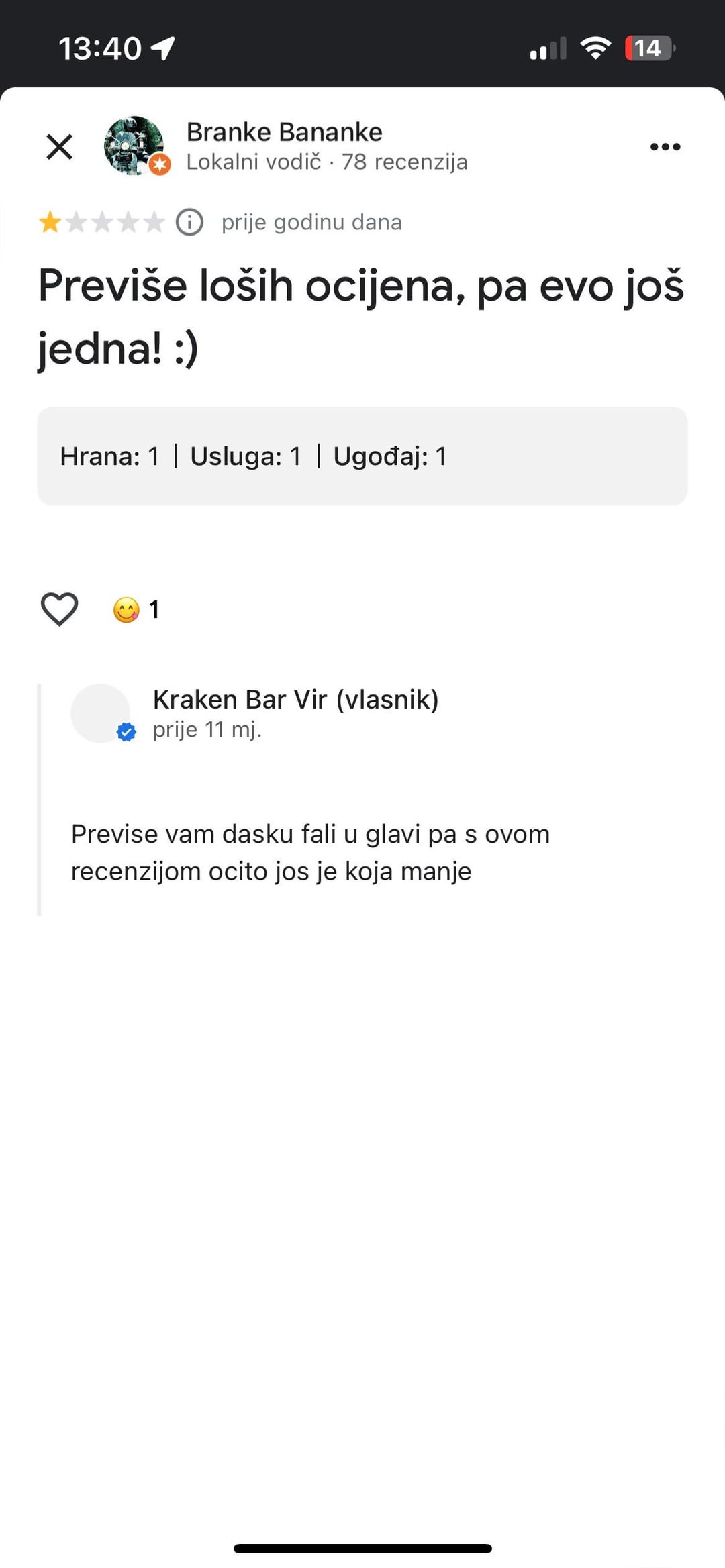Image resolution: width=725 pixels, height=1568 pixels.
Task: Open the three-dot overflow menu
Action: click(x=665, y=146)
